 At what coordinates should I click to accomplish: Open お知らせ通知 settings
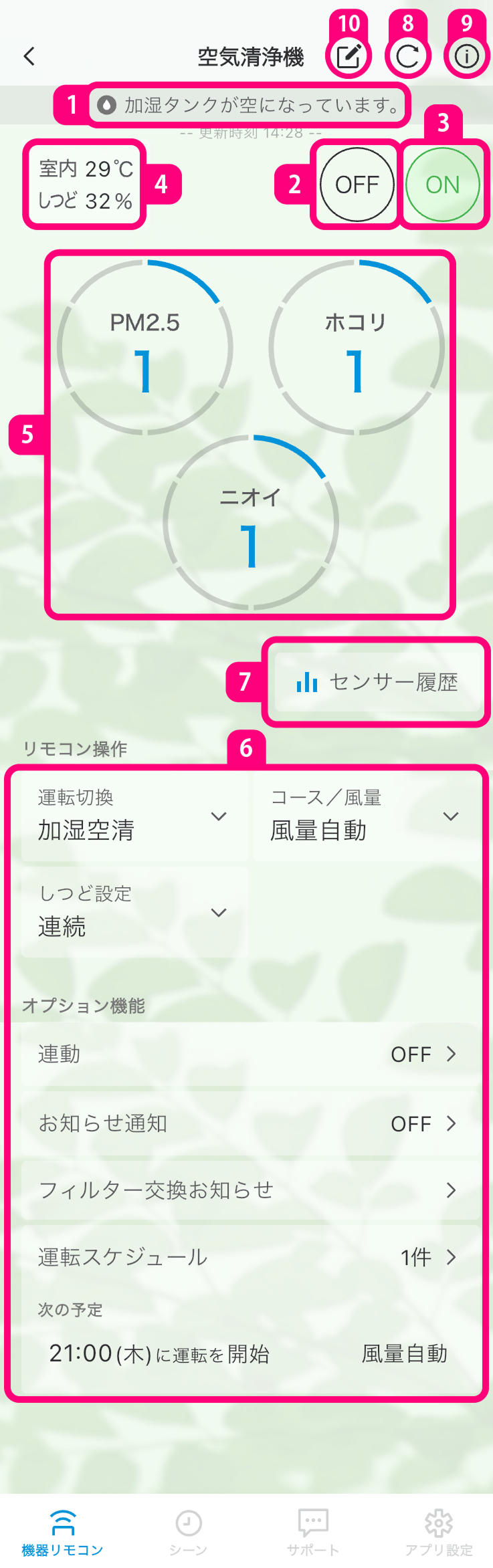pyautogui.click(x=248, y=1123)
